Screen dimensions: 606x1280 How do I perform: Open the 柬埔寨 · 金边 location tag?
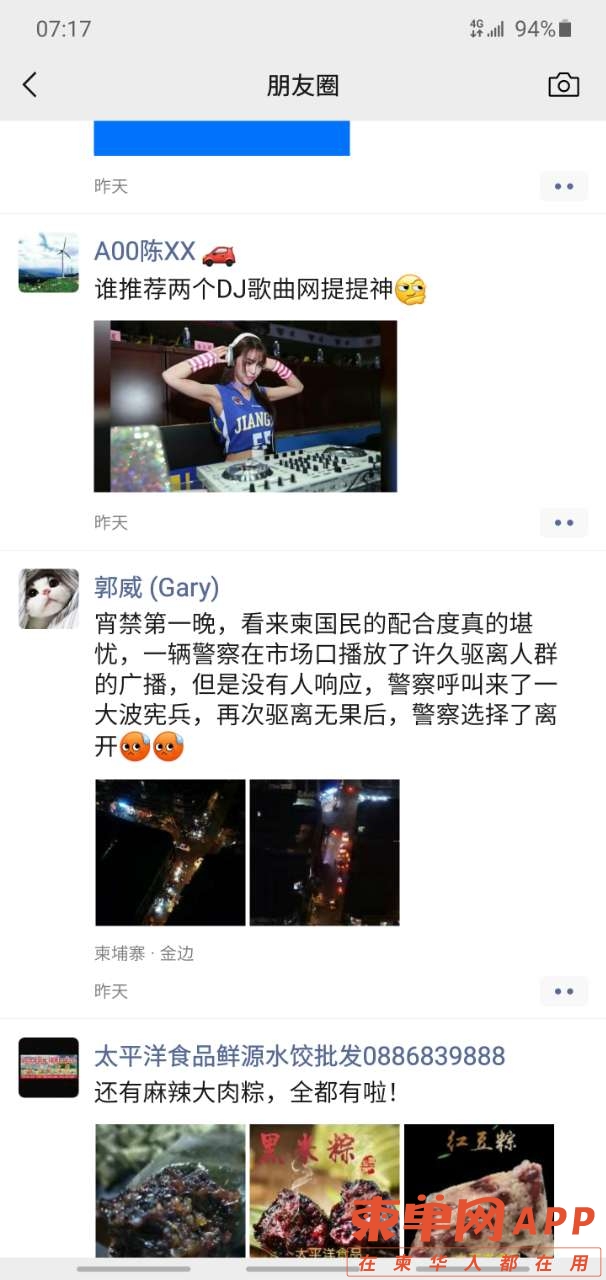click(144, 953)
